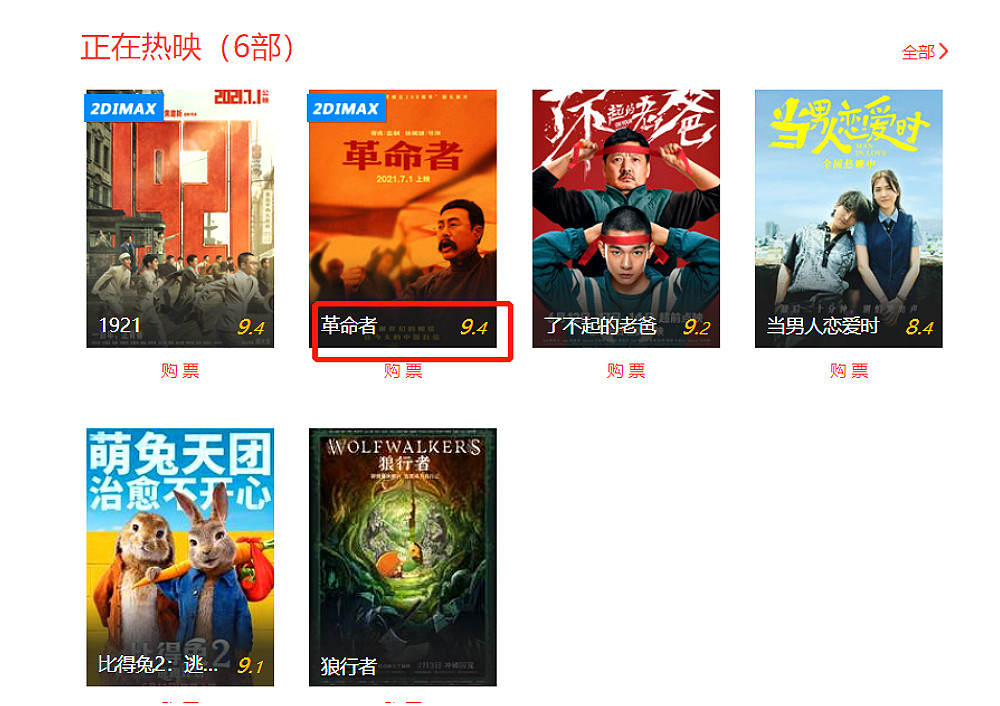Open the 全部 link to see all movies
The height and width of the screenshot is (706, 1000).
click(924, 52)
